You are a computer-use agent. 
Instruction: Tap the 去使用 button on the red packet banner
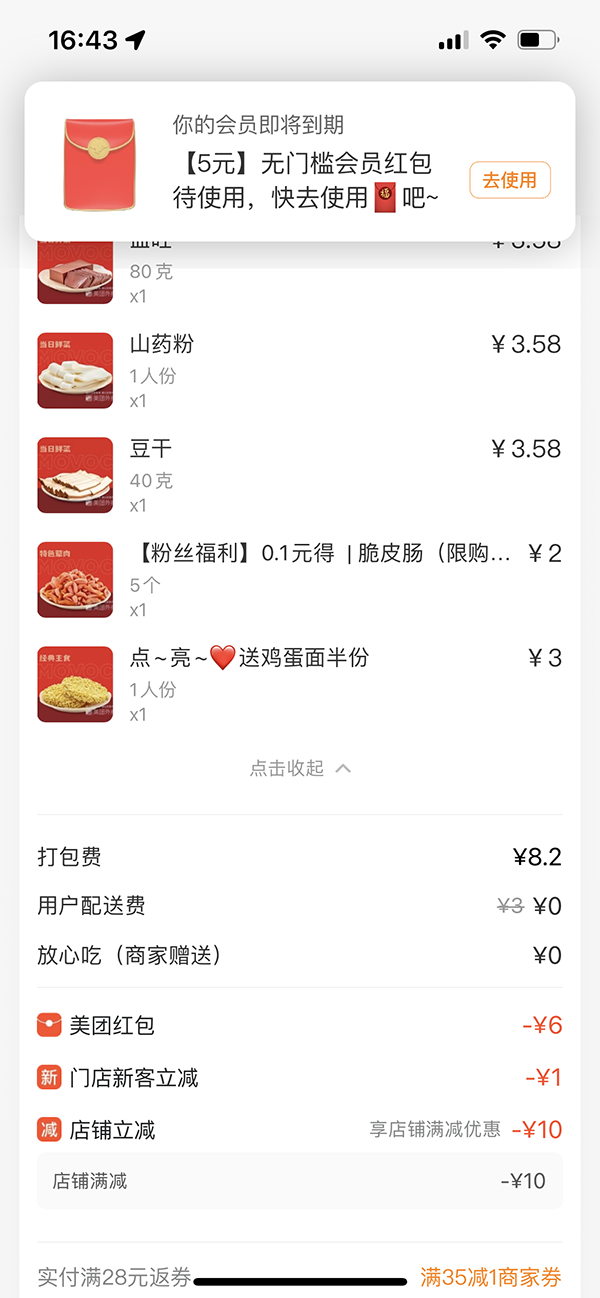point(510,180)
